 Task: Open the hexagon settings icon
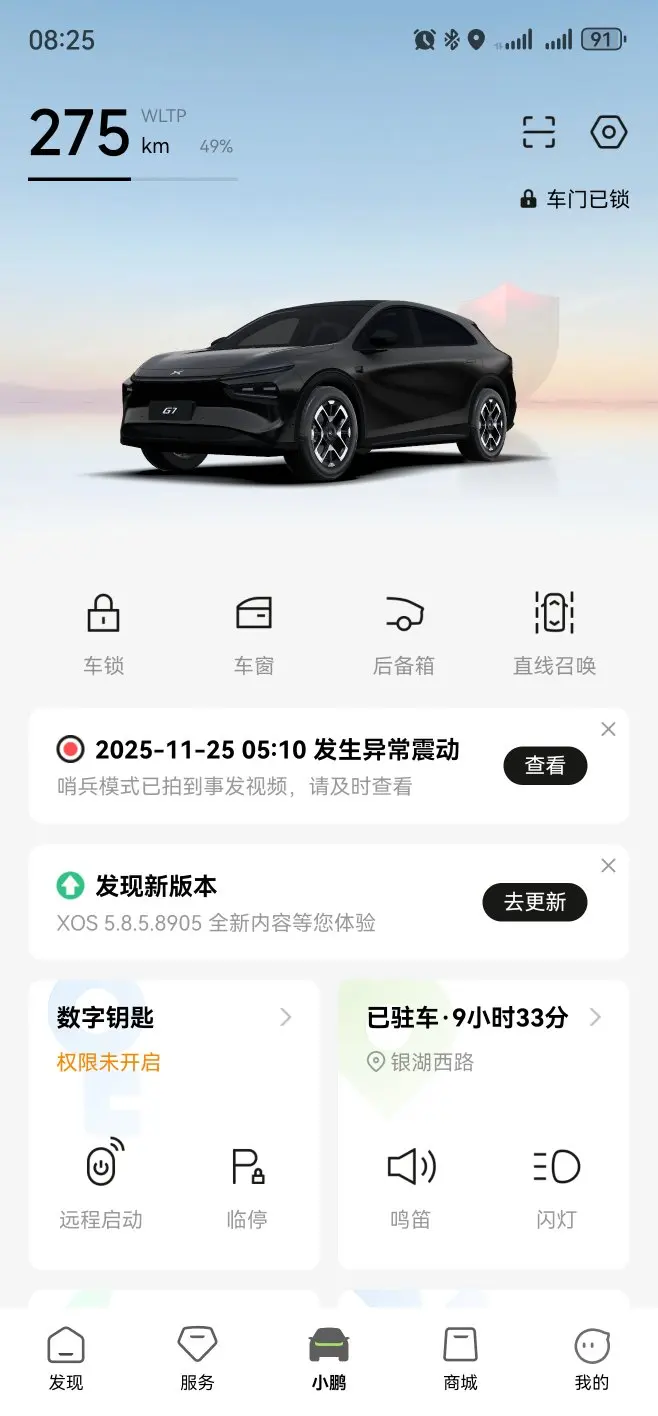608,133
